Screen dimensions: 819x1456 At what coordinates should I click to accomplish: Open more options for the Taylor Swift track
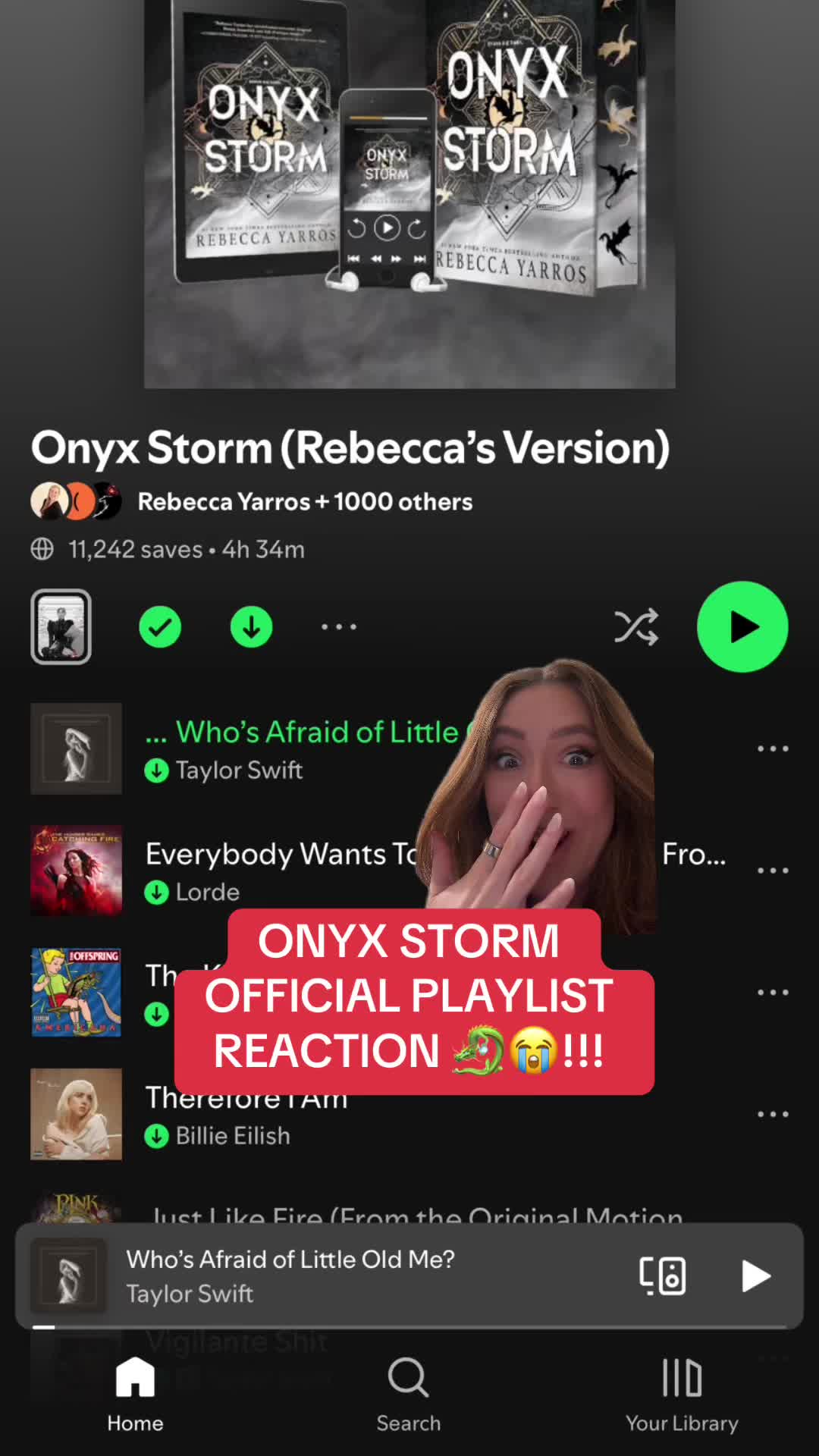click(773, 748)
